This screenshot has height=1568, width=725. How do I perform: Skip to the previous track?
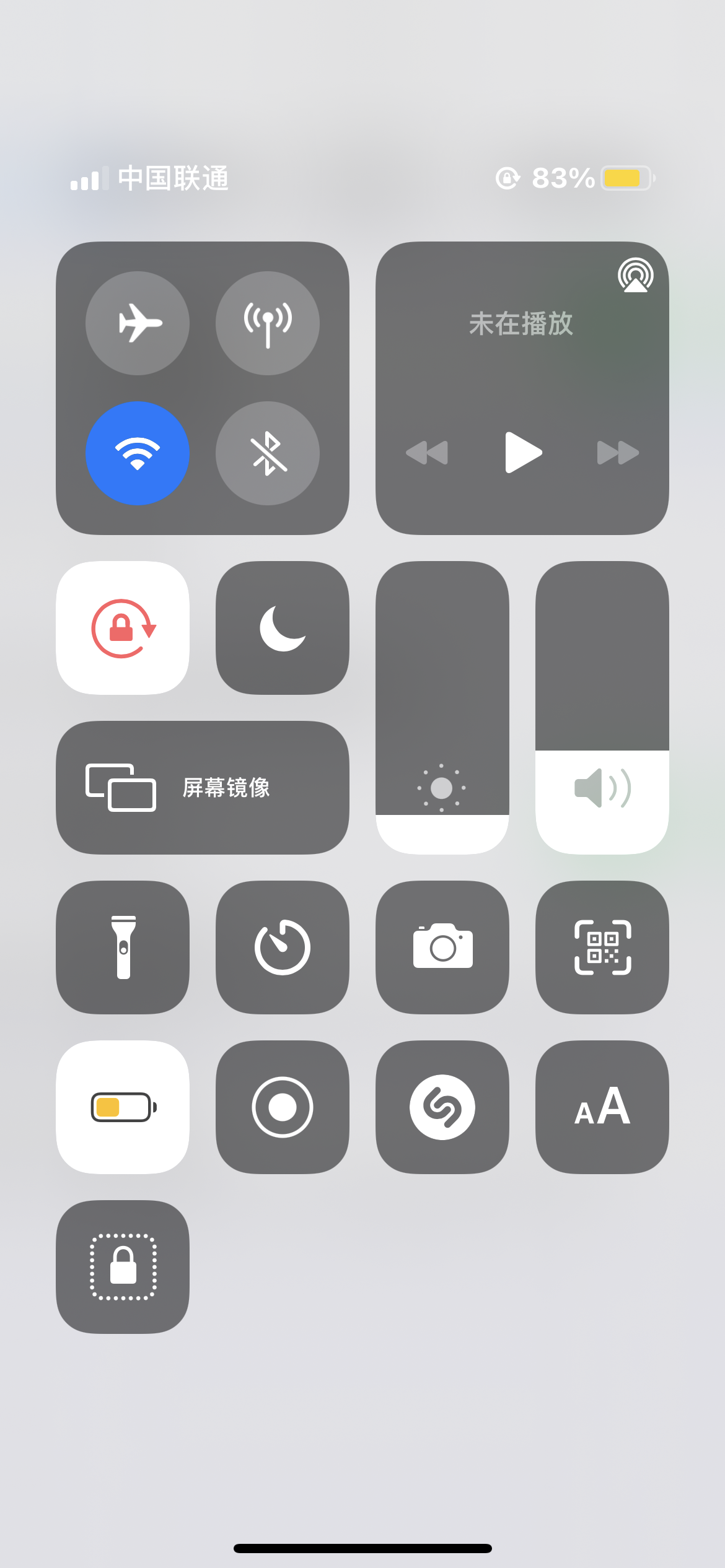click(x=427, y=453)
